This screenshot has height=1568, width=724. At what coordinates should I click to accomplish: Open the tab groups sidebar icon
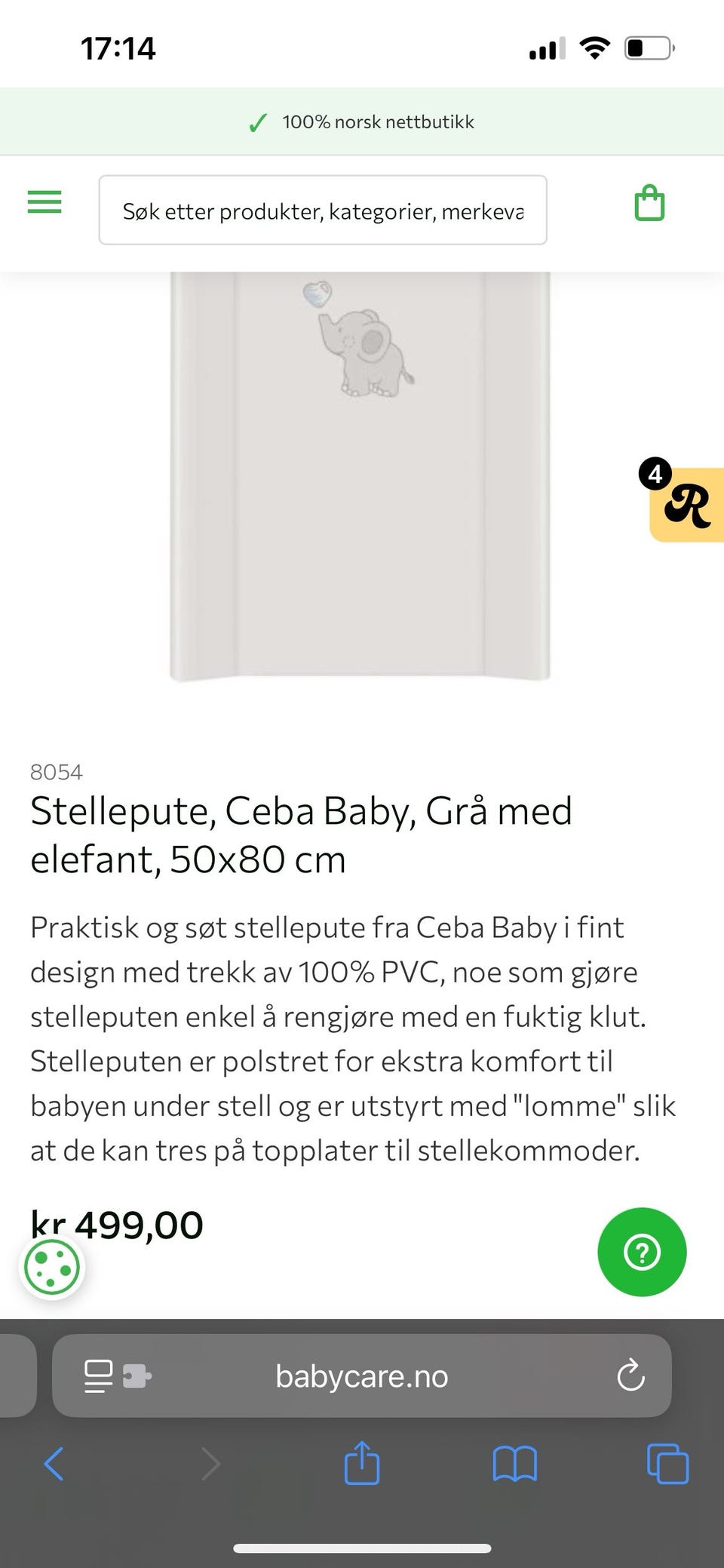pos(97,1375)
